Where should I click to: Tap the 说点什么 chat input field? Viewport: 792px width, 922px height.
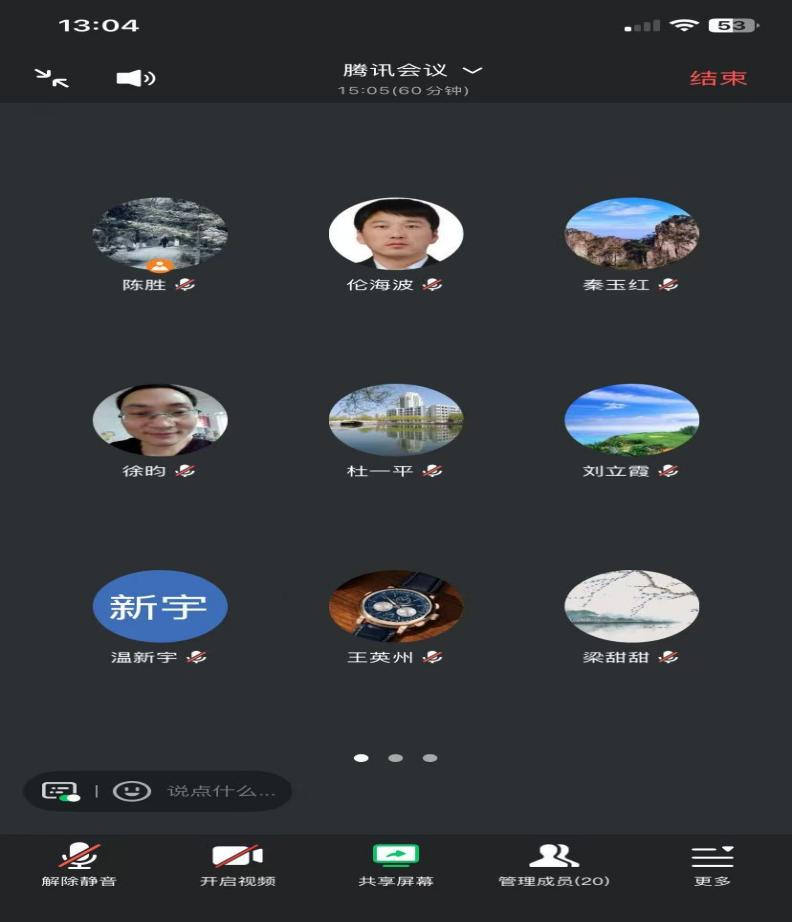pos(220,791)
